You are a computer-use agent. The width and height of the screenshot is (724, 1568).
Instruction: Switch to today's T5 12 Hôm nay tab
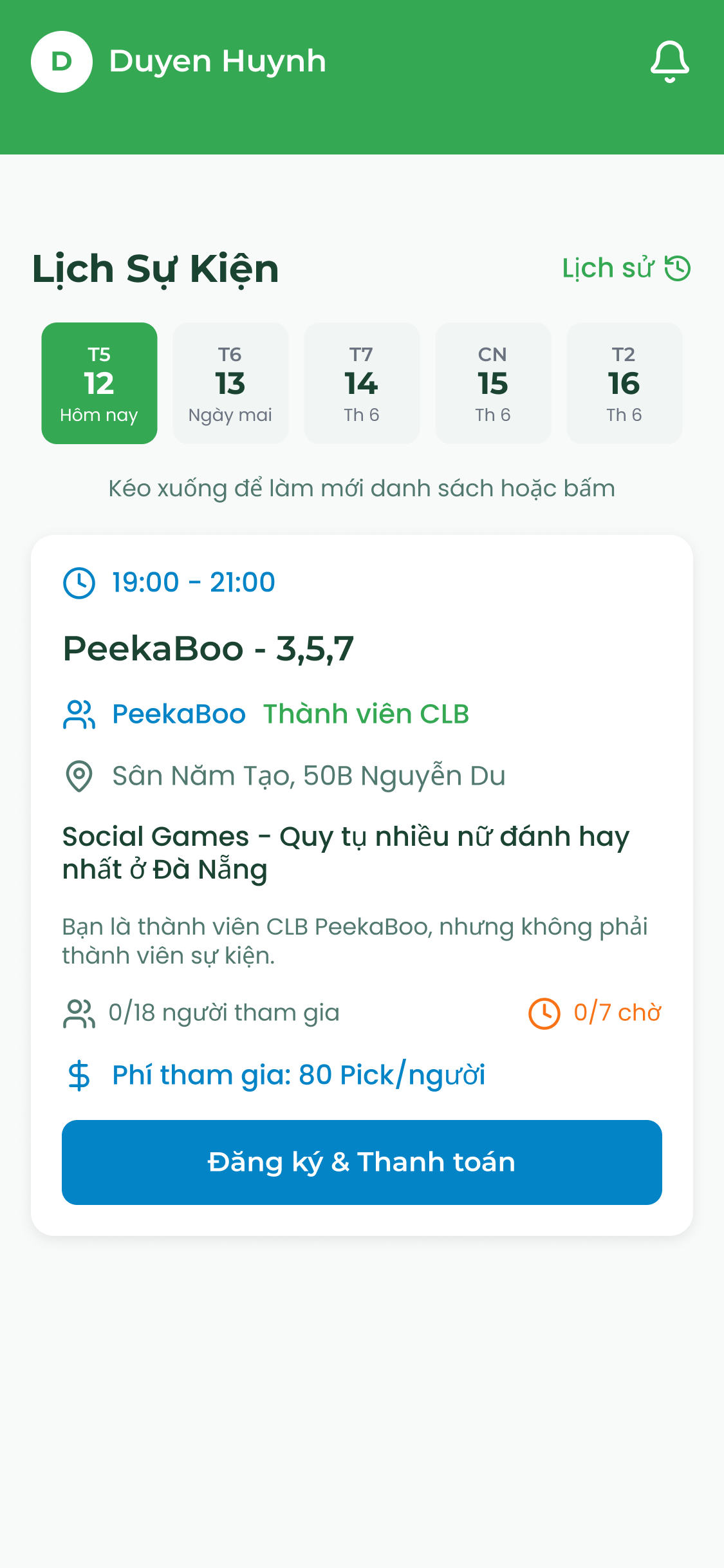click(98, 383)
